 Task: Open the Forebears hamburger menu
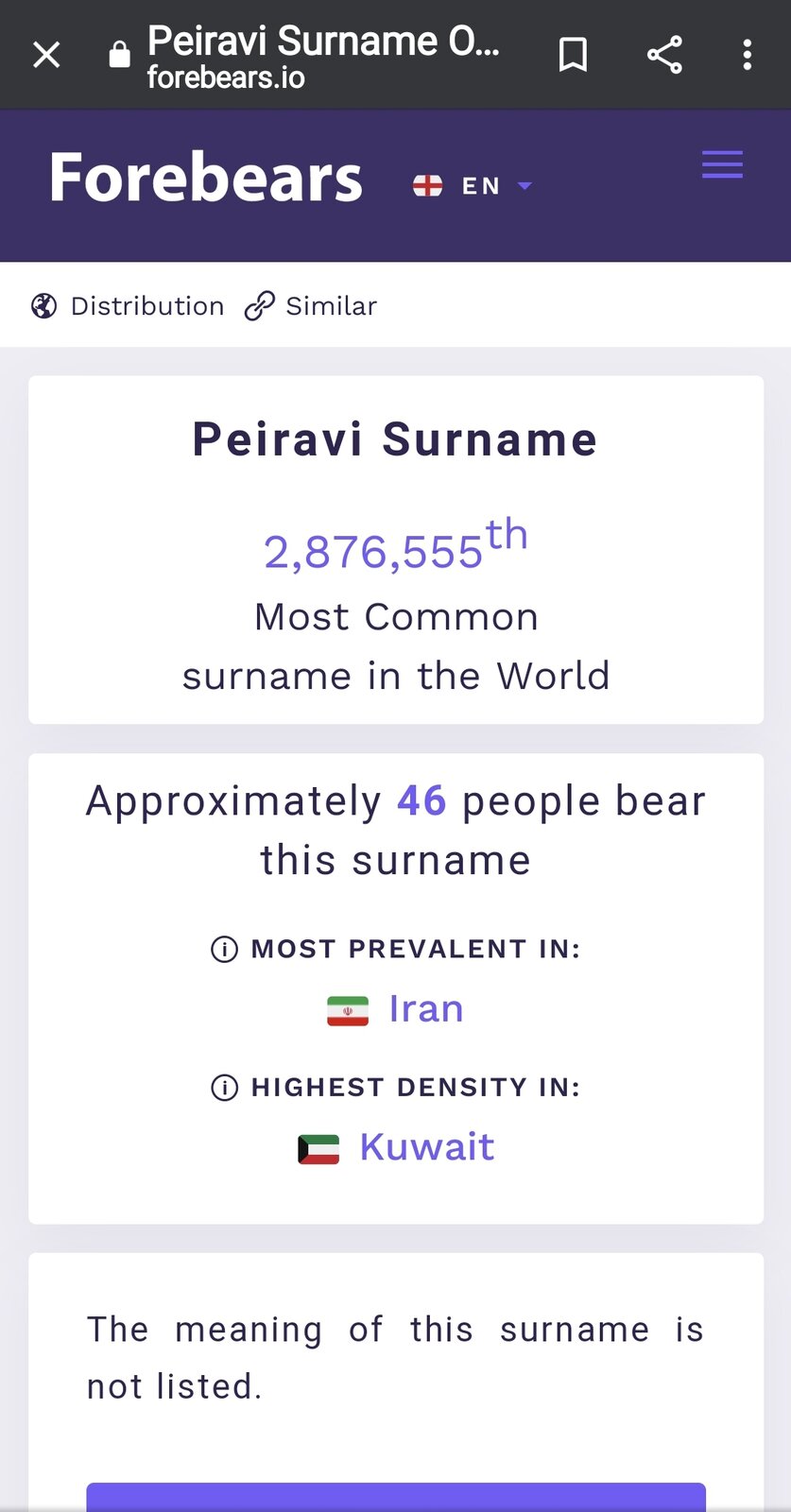point(722,164)
